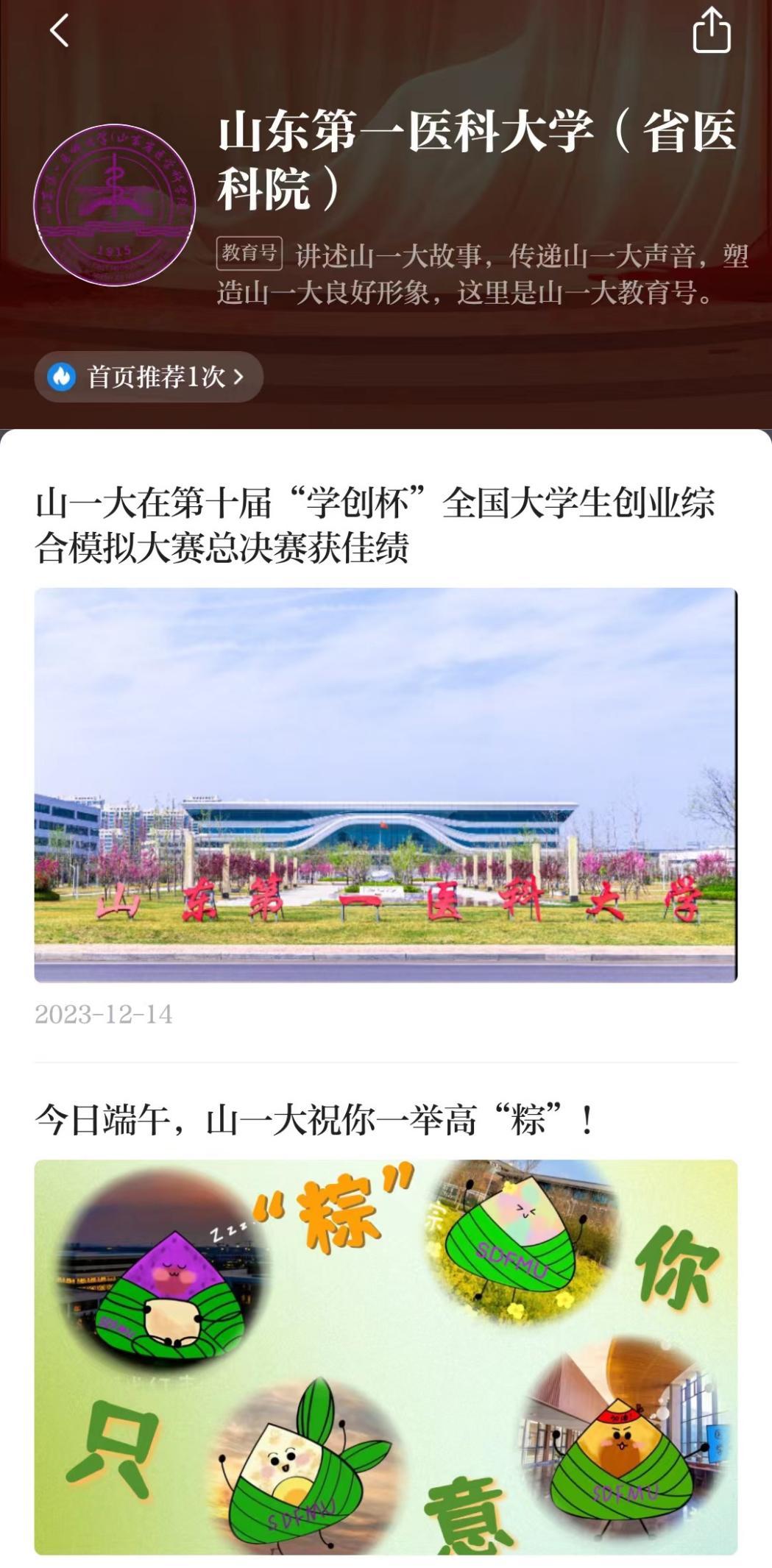The height and width of the screenshot is (1568, 772).
Task: Open the 首页推荐1次 chip
Action: [149, 377]
